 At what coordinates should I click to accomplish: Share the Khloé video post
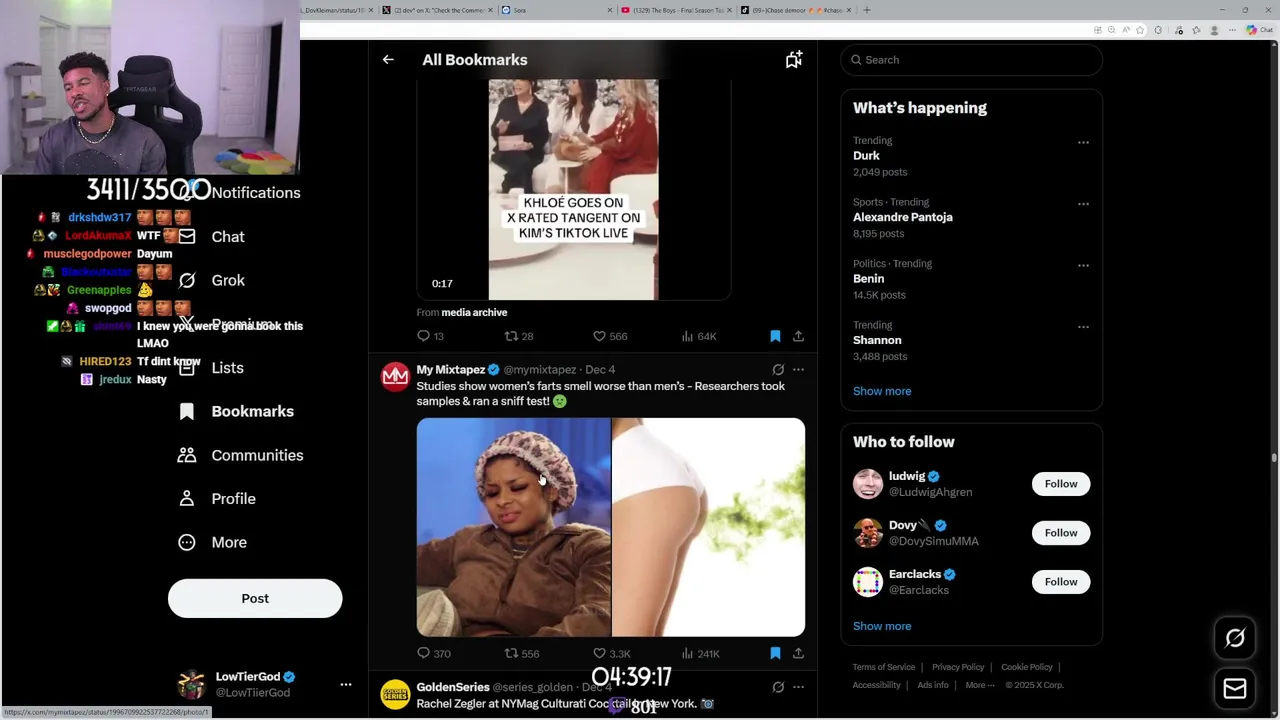(798, 337)
